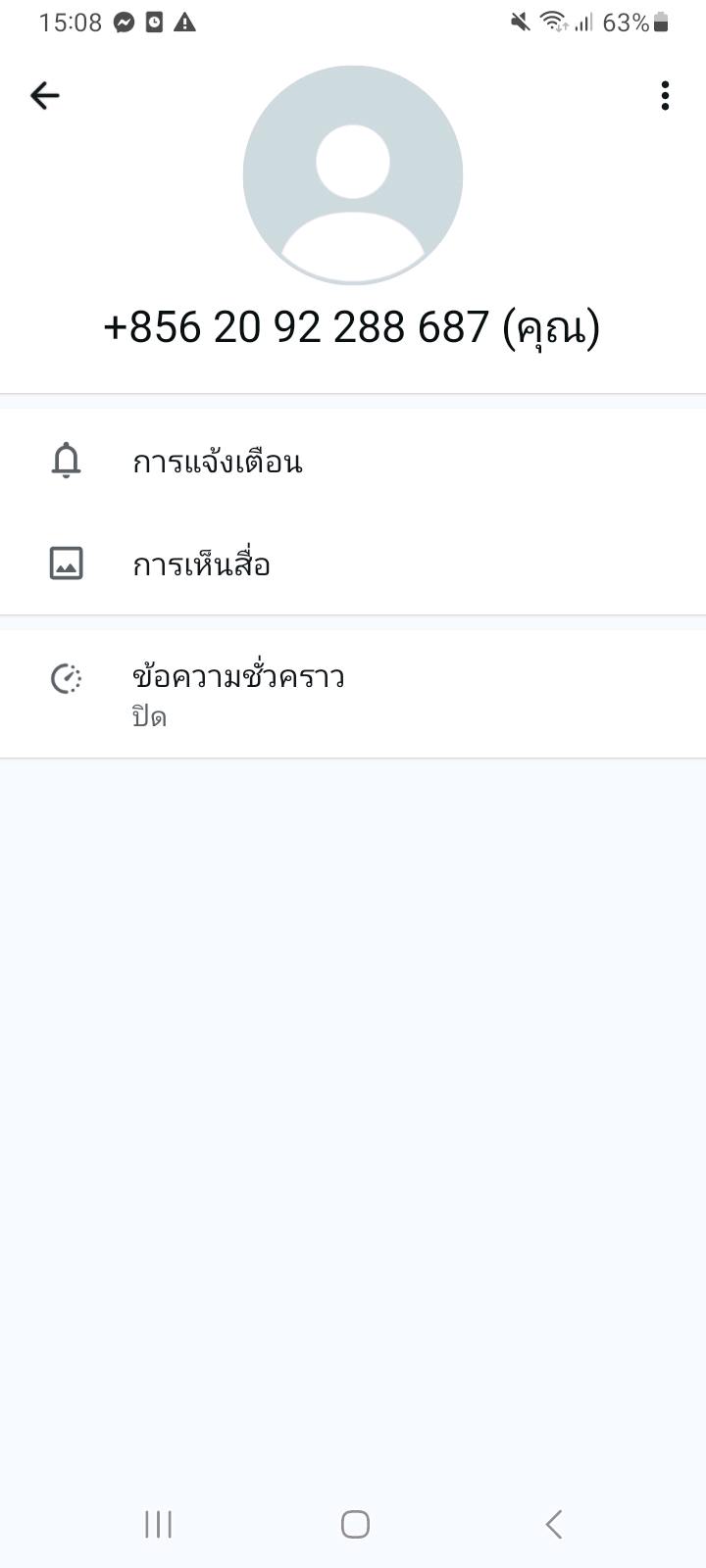View the contact profile picture
The width and height of the screenshot is (706, 1568).
[x=353, y=175]
